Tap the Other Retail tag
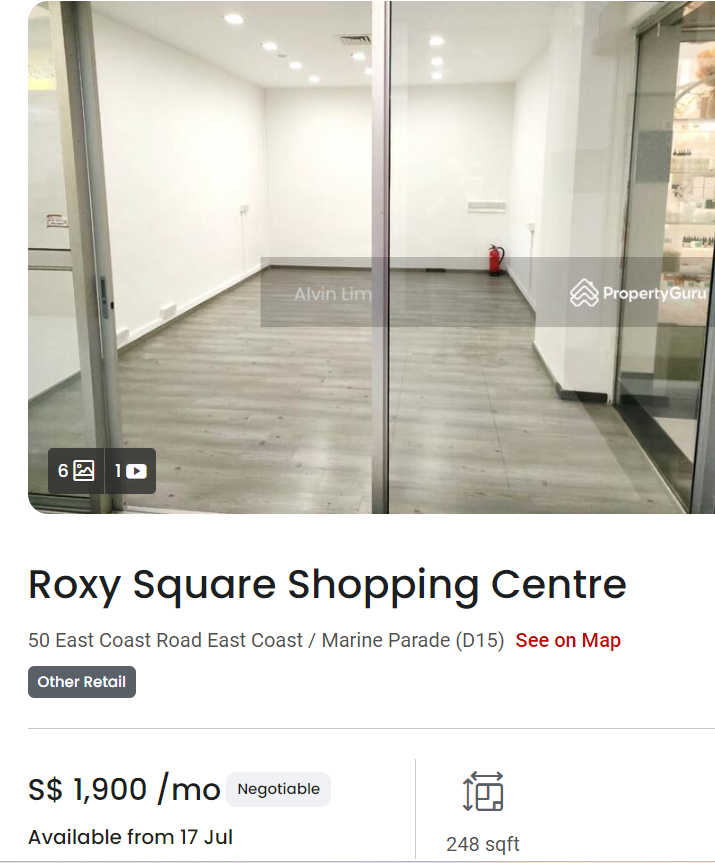Screen dimensions: 715x863 [82, 682]
